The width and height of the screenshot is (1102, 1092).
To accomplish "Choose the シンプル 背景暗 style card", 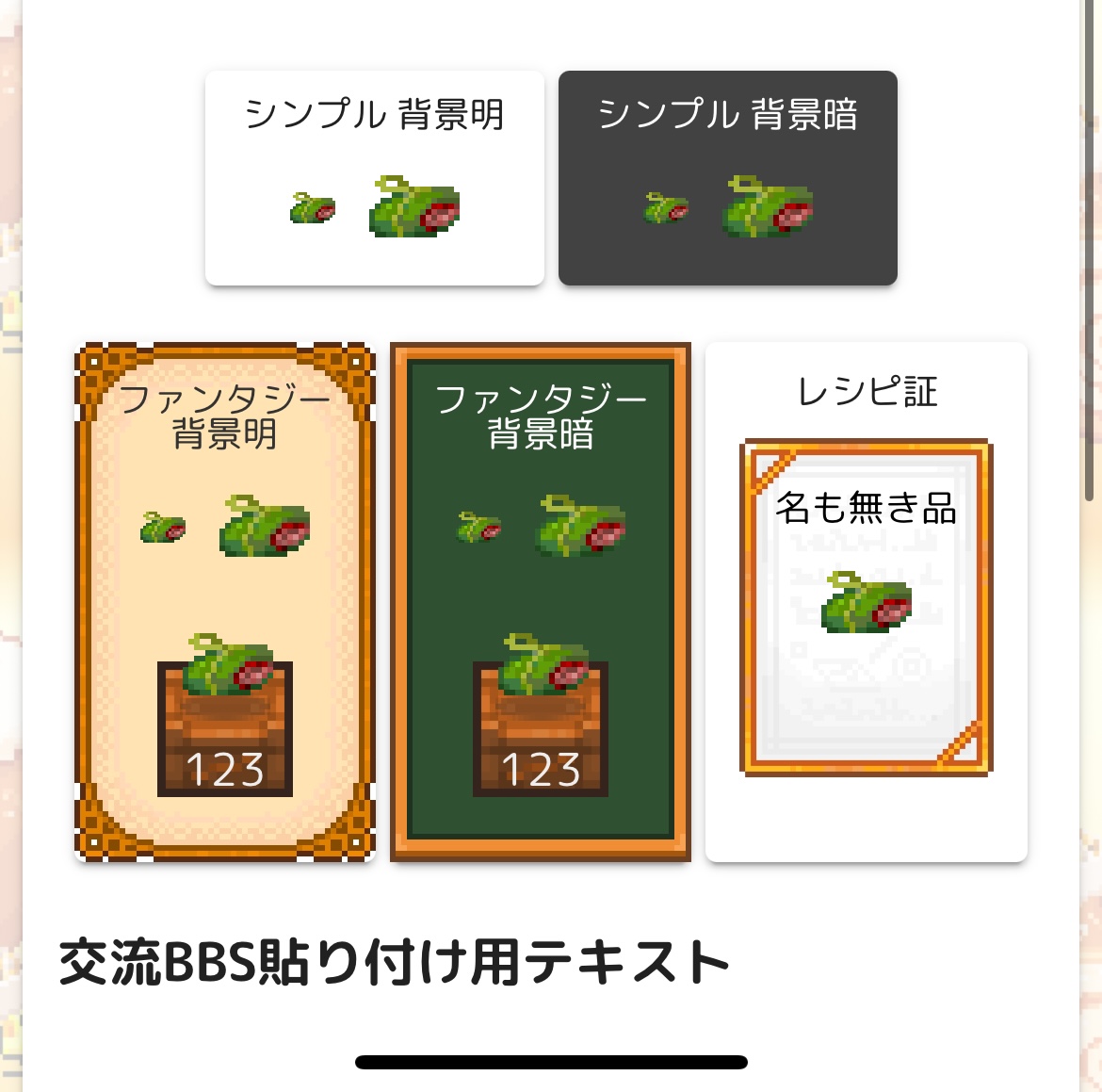I will click(x=727, y=177).
